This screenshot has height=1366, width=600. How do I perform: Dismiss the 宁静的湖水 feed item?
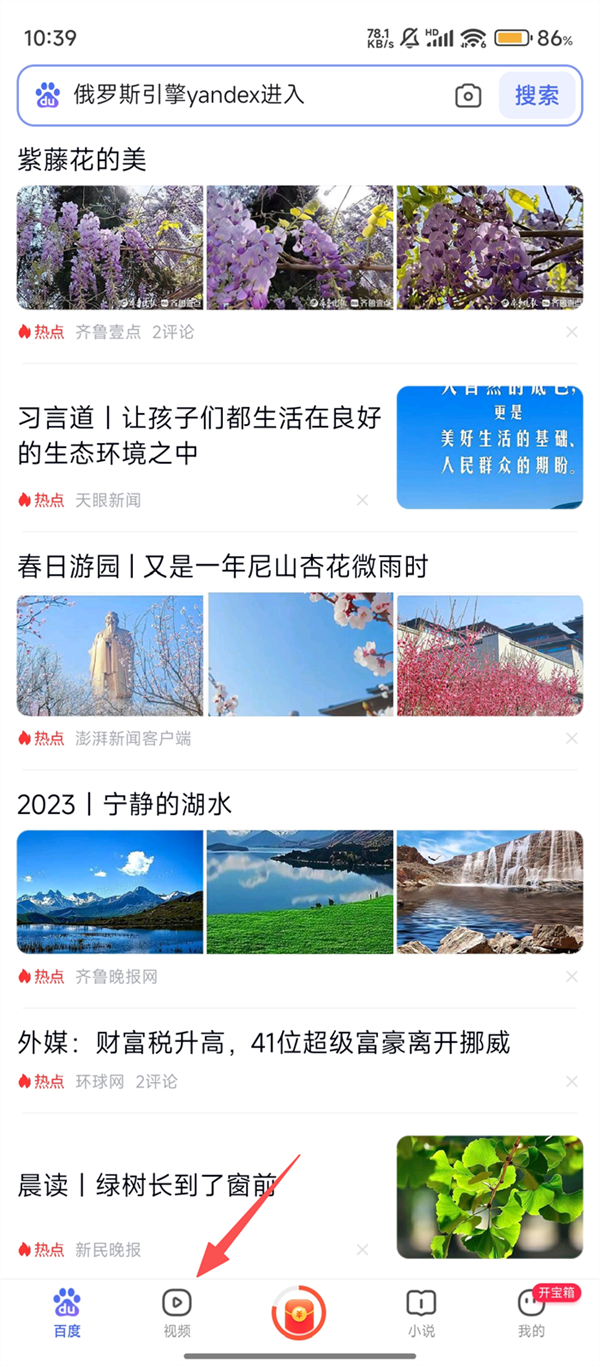click(572, 977)
